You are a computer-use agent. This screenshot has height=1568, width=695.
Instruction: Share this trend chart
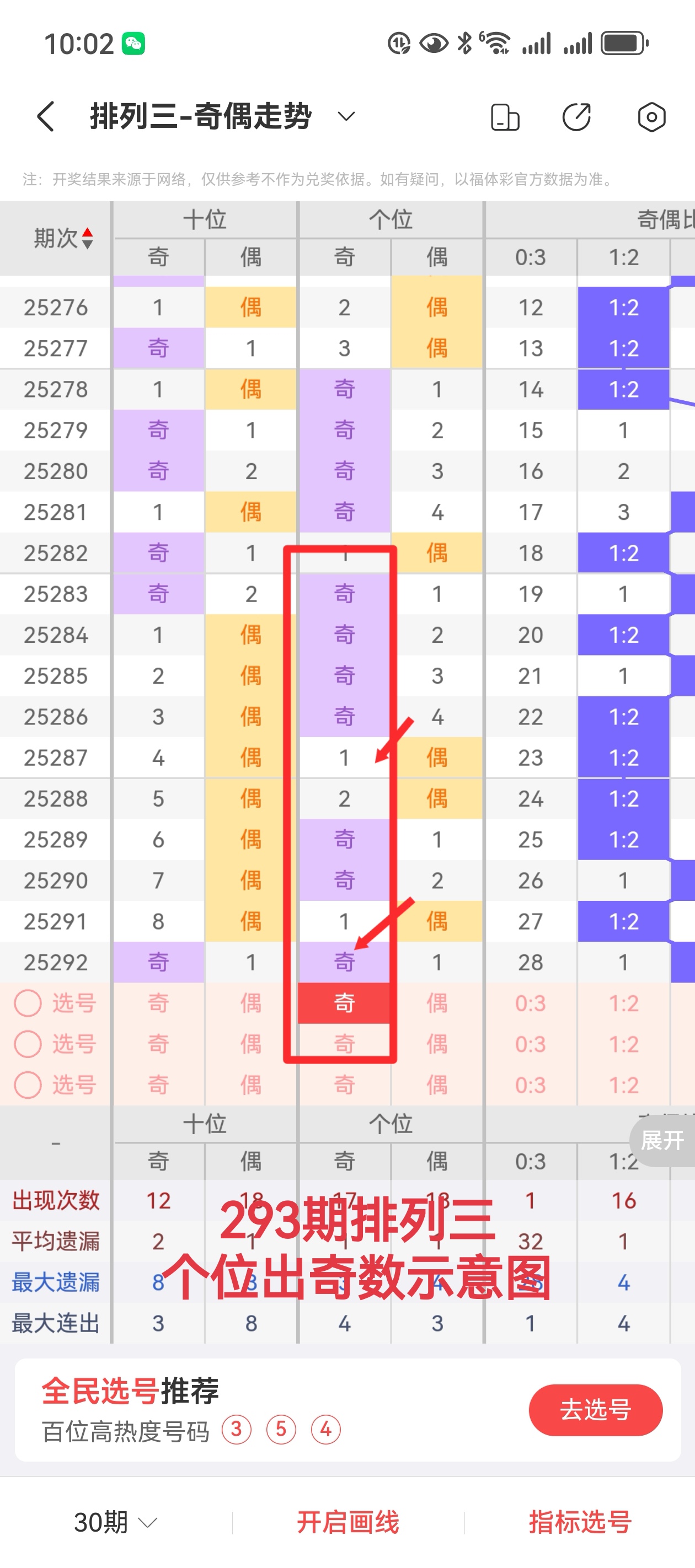point(576,117)
